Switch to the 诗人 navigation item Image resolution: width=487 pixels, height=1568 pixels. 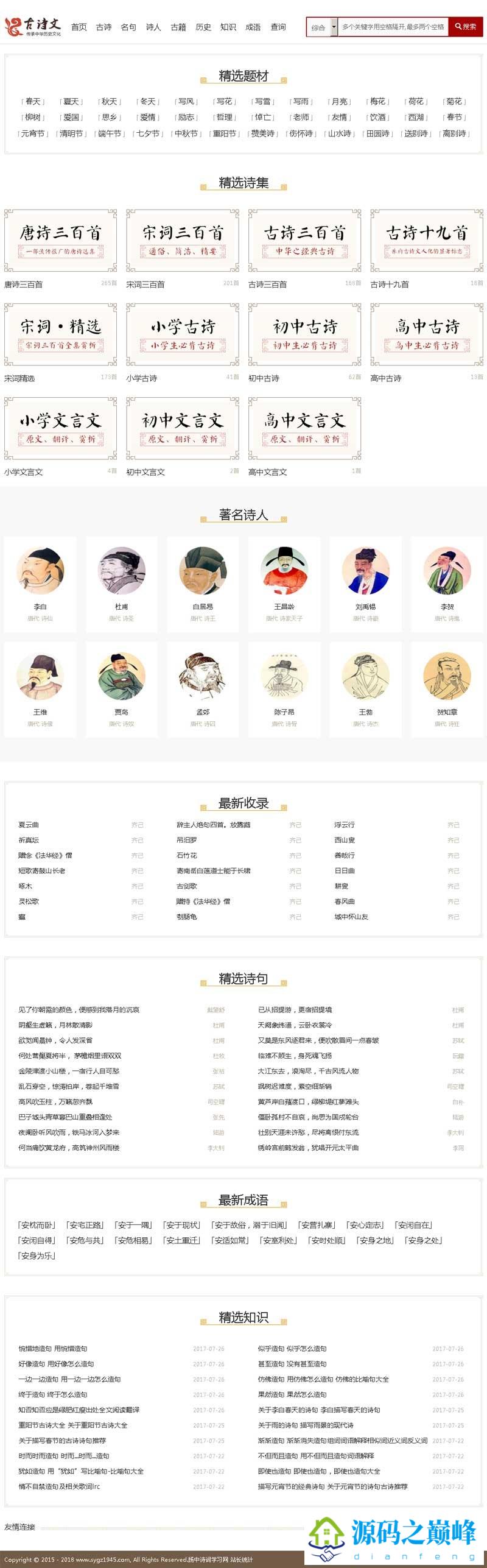tap(153, 27)
